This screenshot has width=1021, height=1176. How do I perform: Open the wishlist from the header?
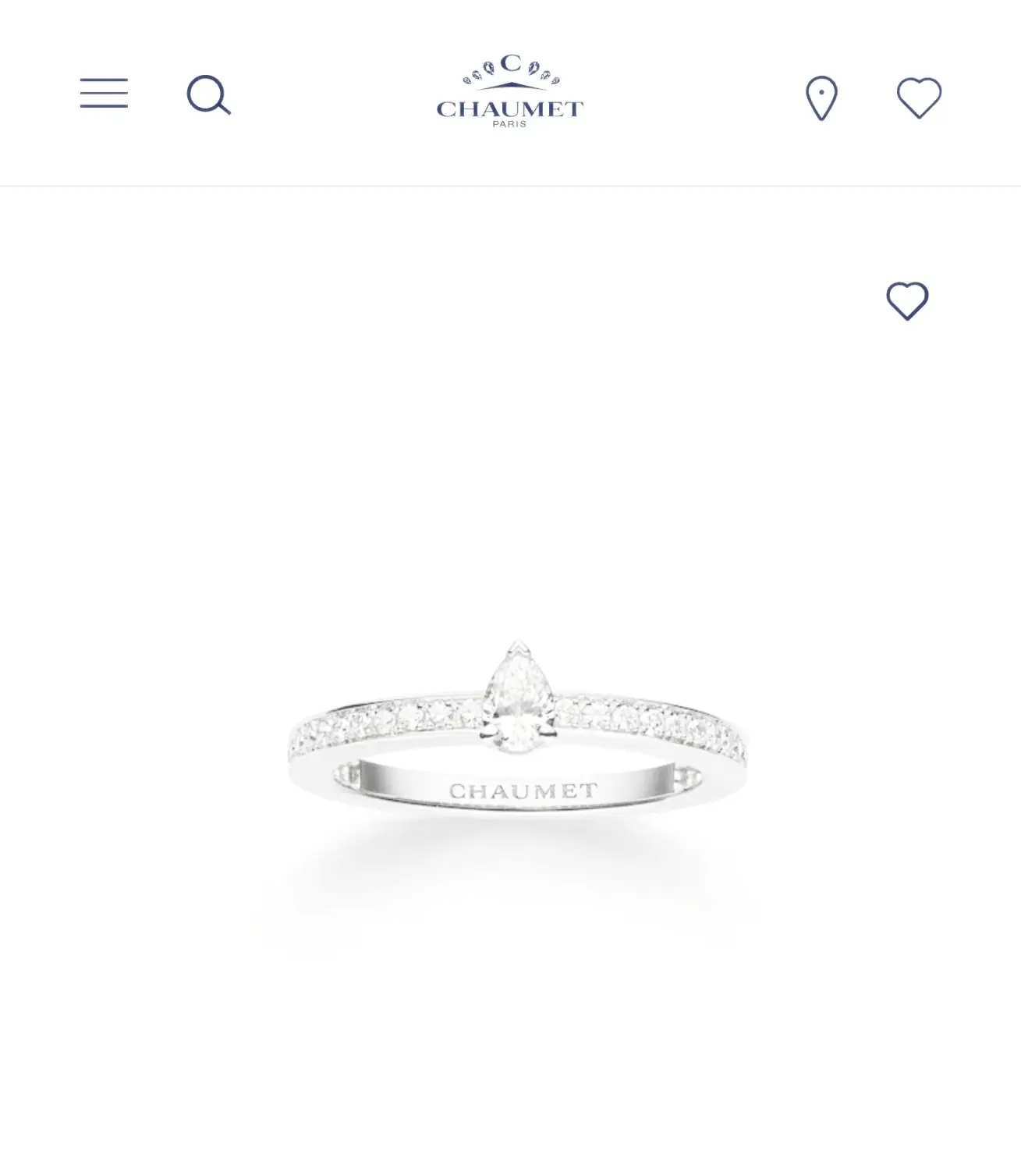click(x=919, y=98)
